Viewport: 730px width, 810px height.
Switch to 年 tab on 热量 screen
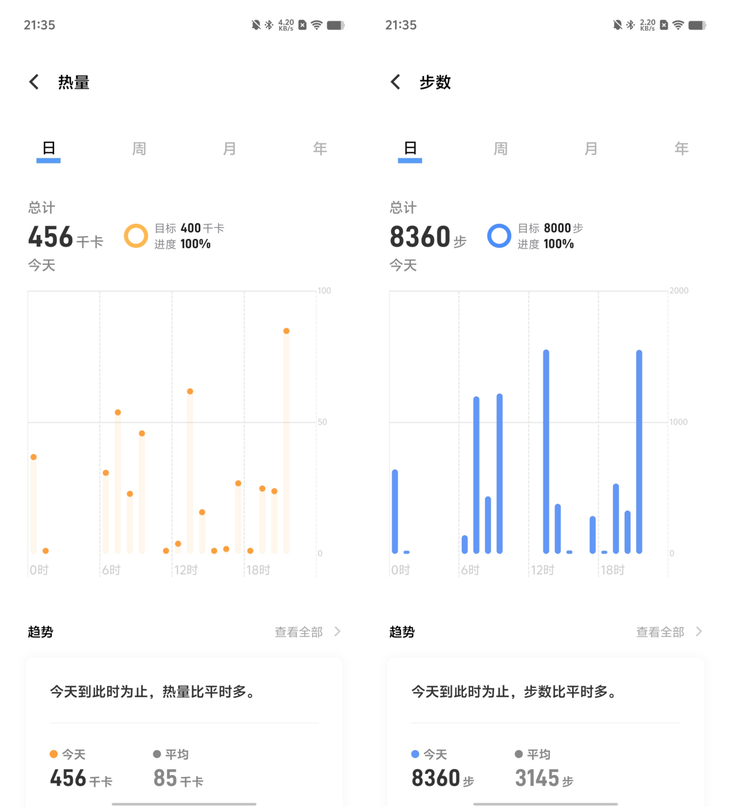click(x=320, y=148)
